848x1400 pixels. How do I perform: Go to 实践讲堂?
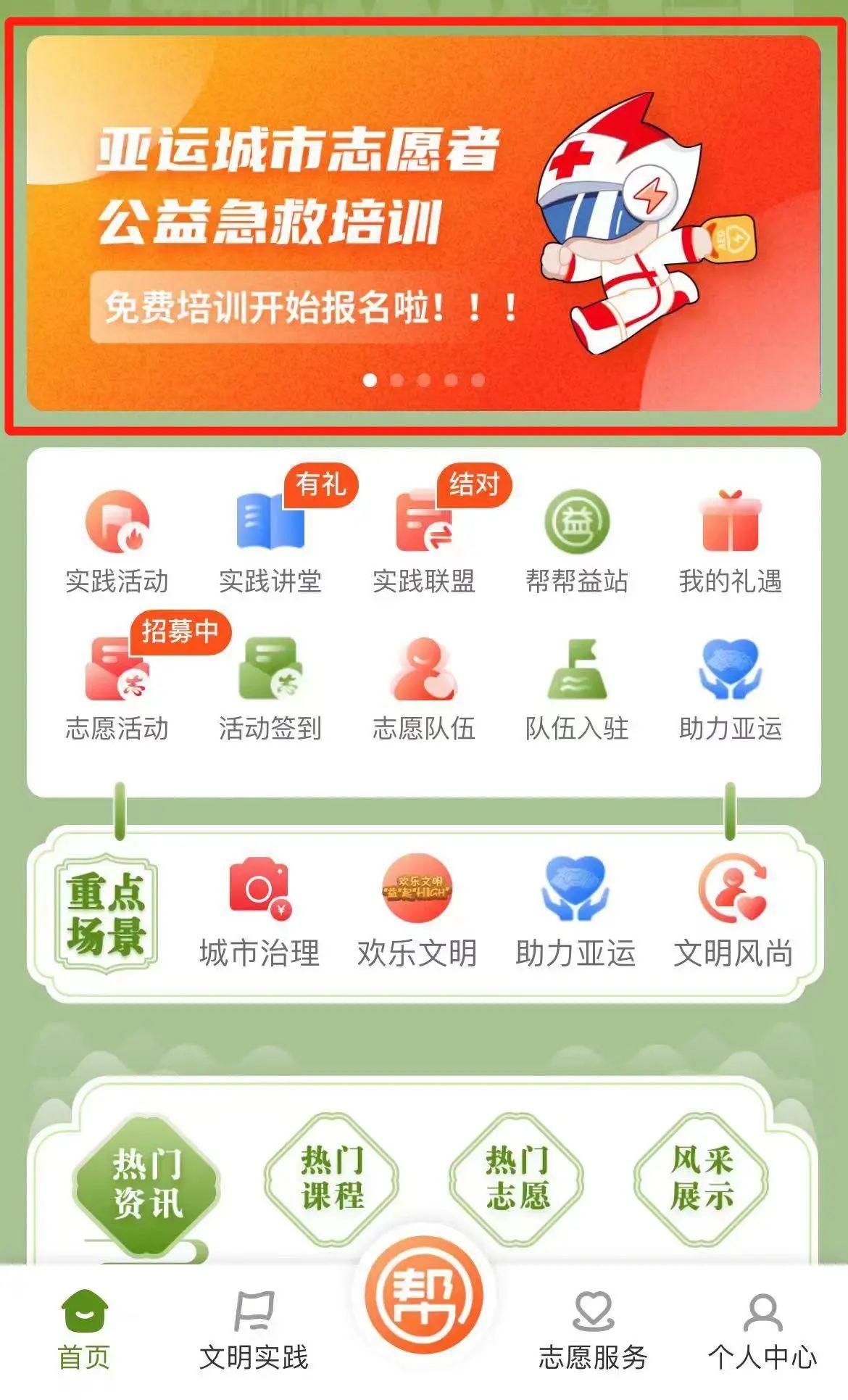coord(270,540)
